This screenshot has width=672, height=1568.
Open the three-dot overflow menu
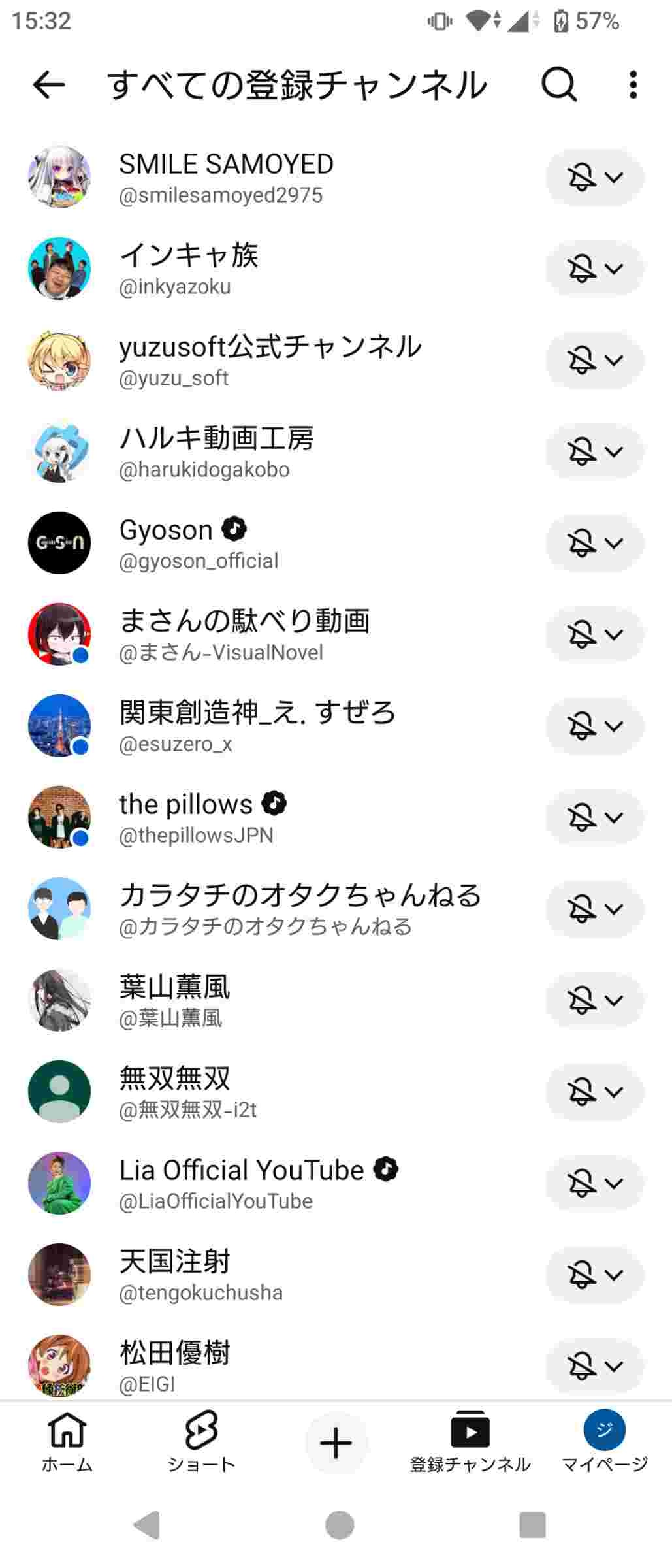(x=633, y=85)
